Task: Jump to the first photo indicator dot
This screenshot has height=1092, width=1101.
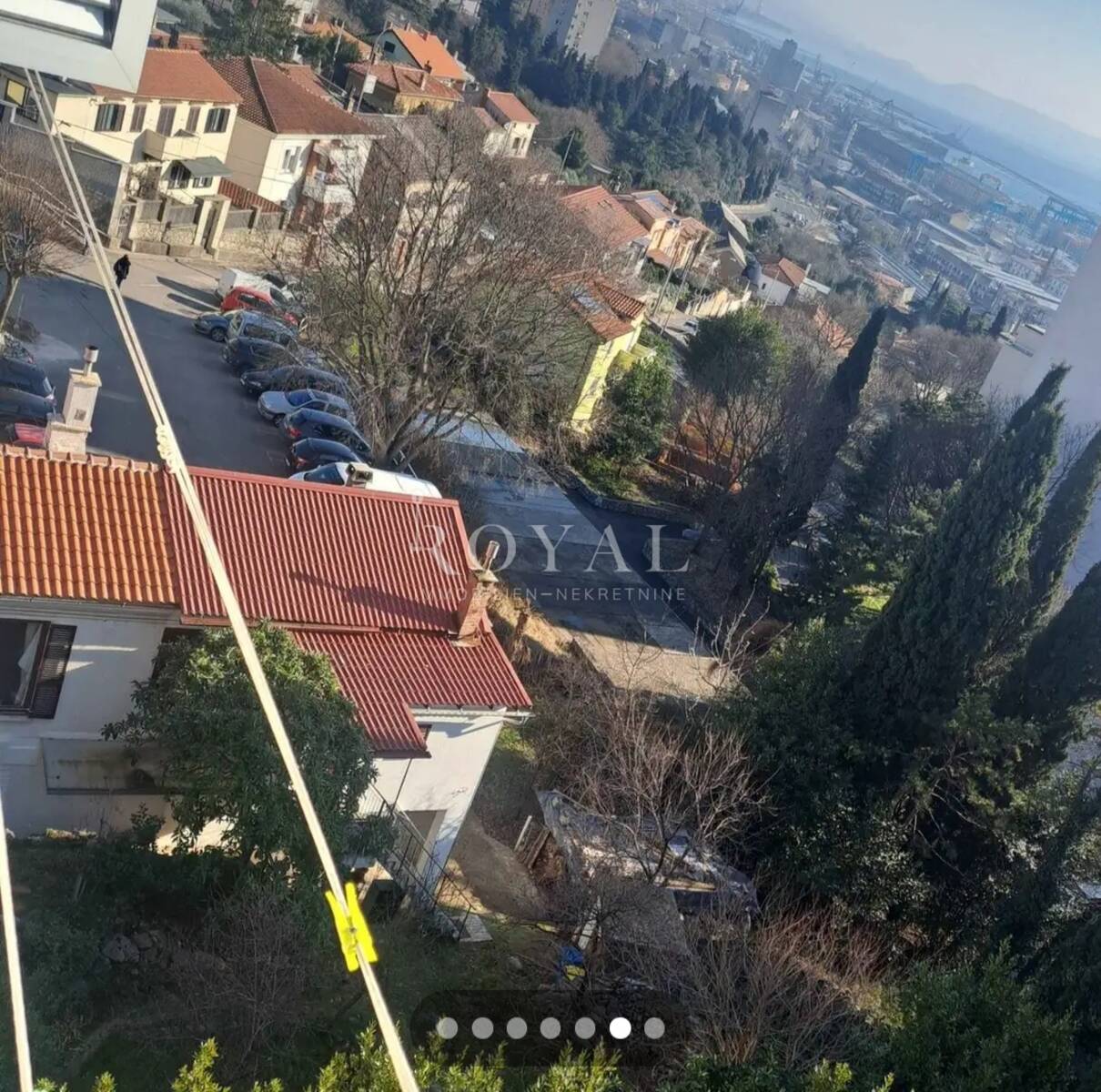Action: (x=447, y=1028)
